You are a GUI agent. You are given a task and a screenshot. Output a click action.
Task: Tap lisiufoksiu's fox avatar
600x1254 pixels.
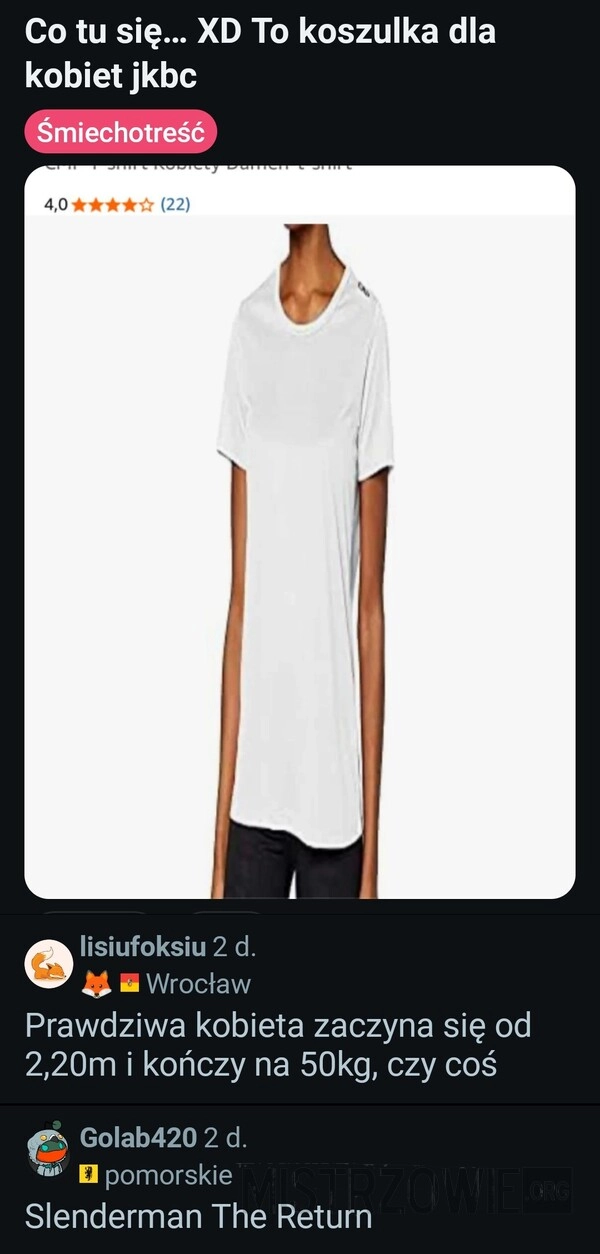(48, 964)
